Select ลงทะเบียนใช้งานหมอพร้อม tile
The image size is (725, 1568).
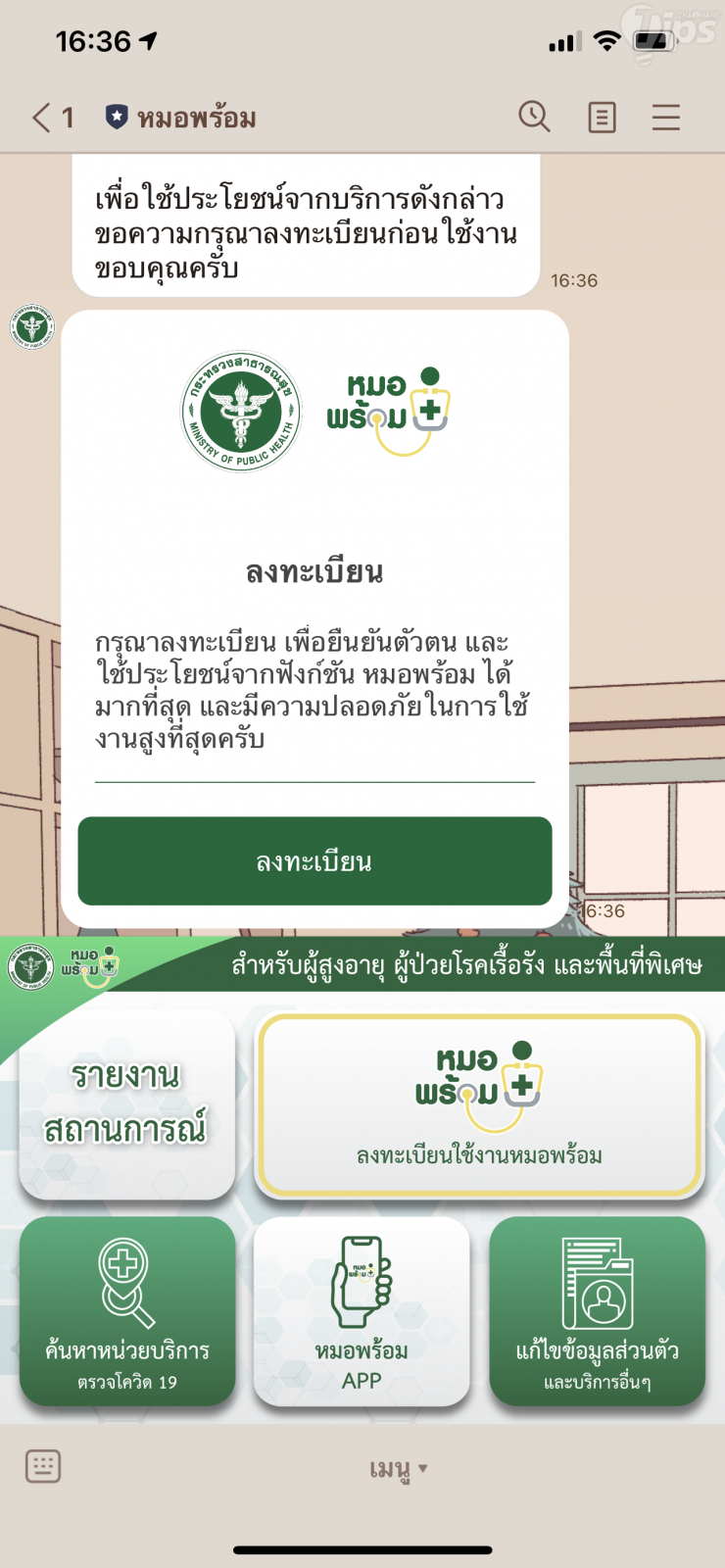click(x=479, y=1104)
